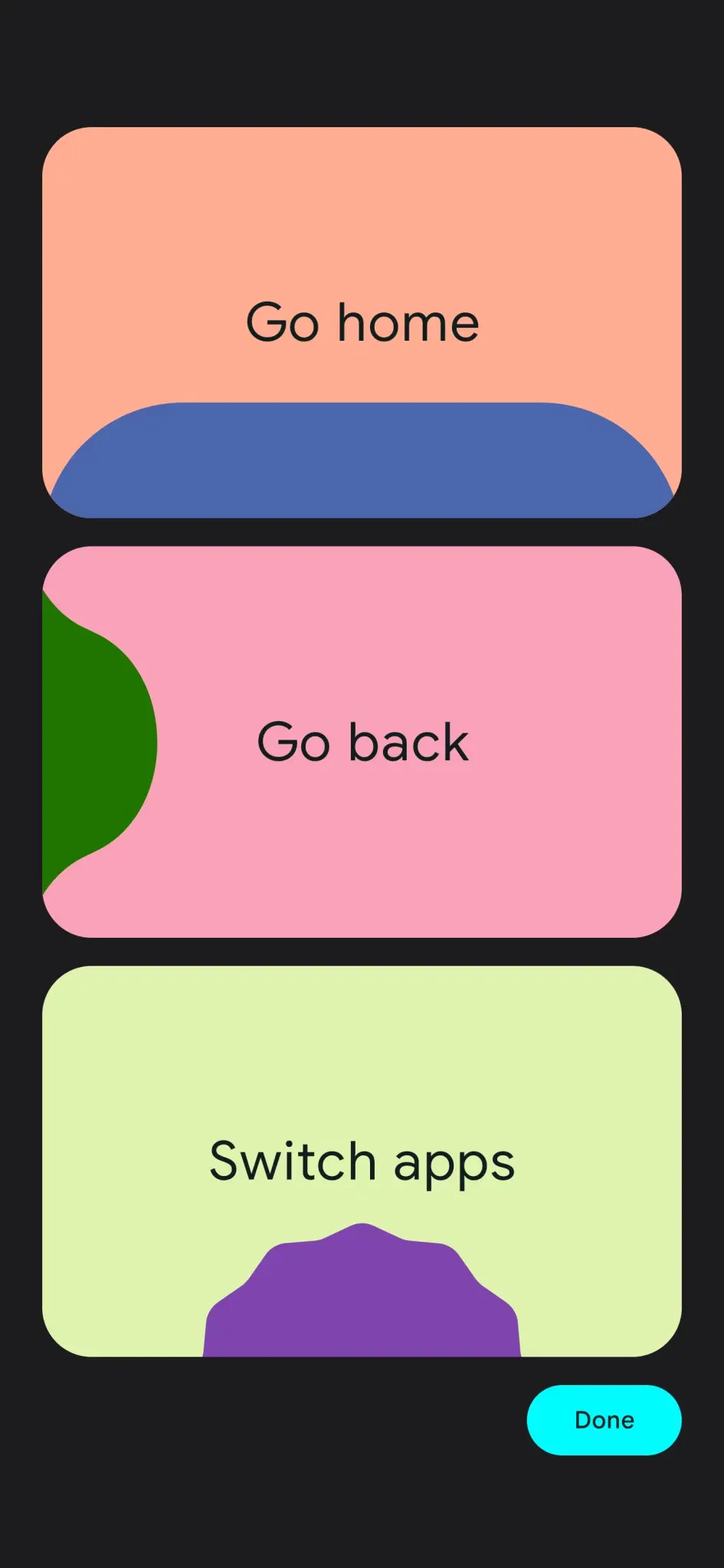Screen dimensions: 724x1568
Task: Open the Go back gesture tutorial
Action: 362,741
